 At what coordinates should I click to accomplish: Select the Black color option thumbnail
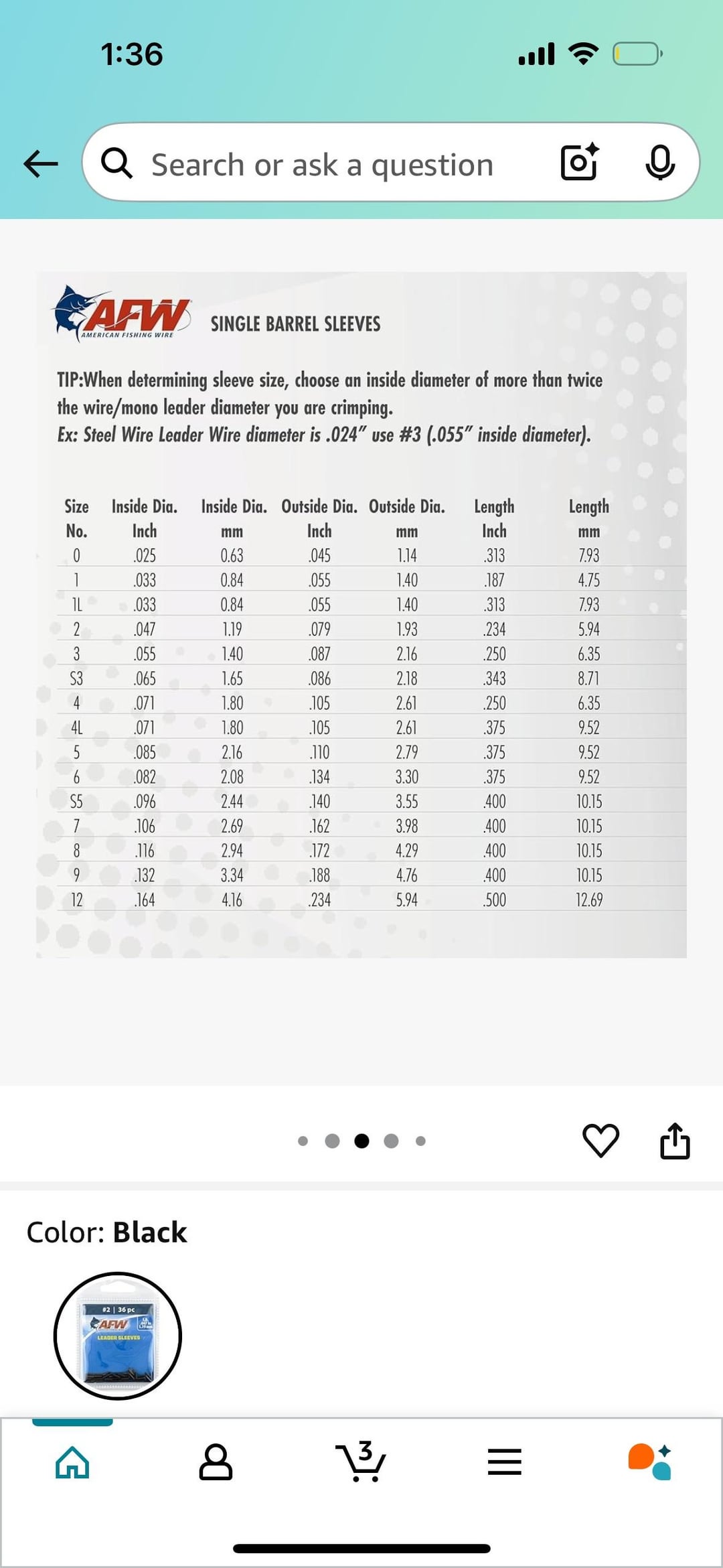click(x=118, y=1336)
